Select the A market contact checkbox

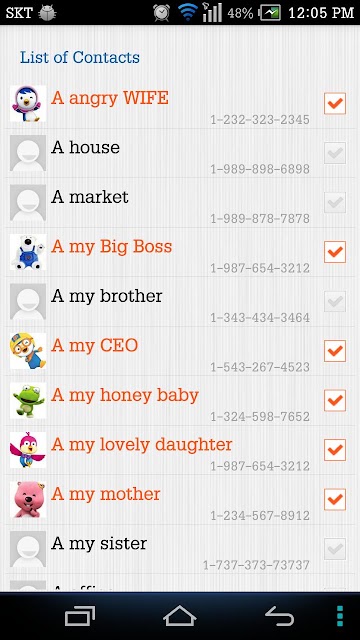coord(335,202)
